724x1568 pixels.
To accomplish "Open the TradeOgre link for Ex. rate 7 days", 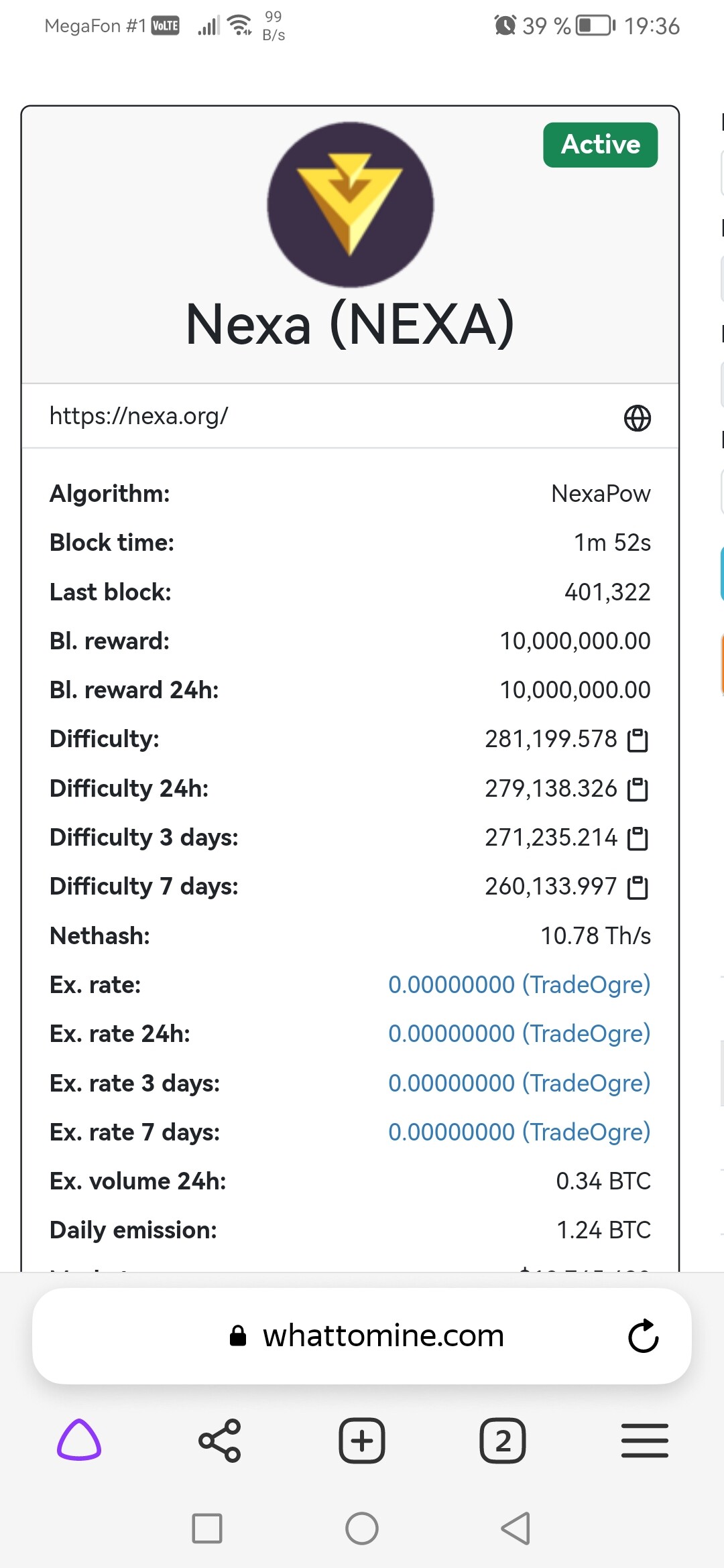I will (520, 1132).
